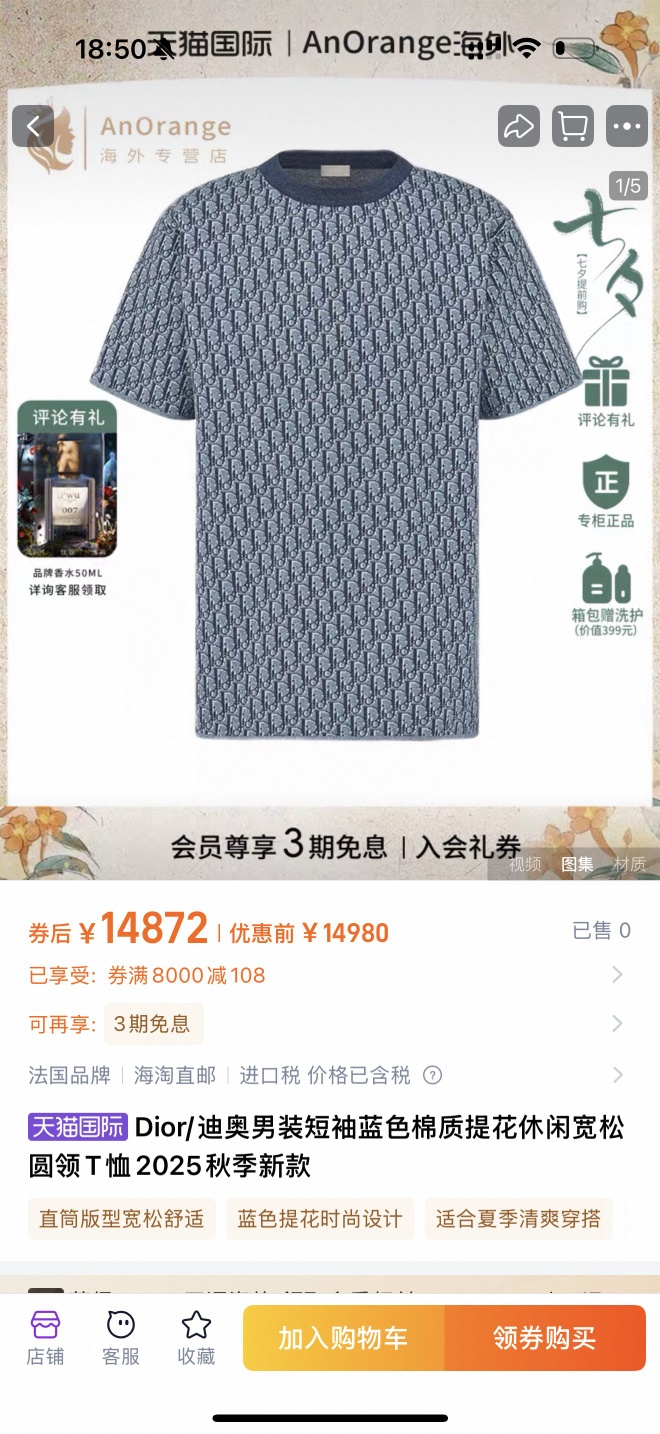Viewport: 660px width, 1434px height.
Task: Switch to the 视频 media tab
Action: (x=525, y=865)
